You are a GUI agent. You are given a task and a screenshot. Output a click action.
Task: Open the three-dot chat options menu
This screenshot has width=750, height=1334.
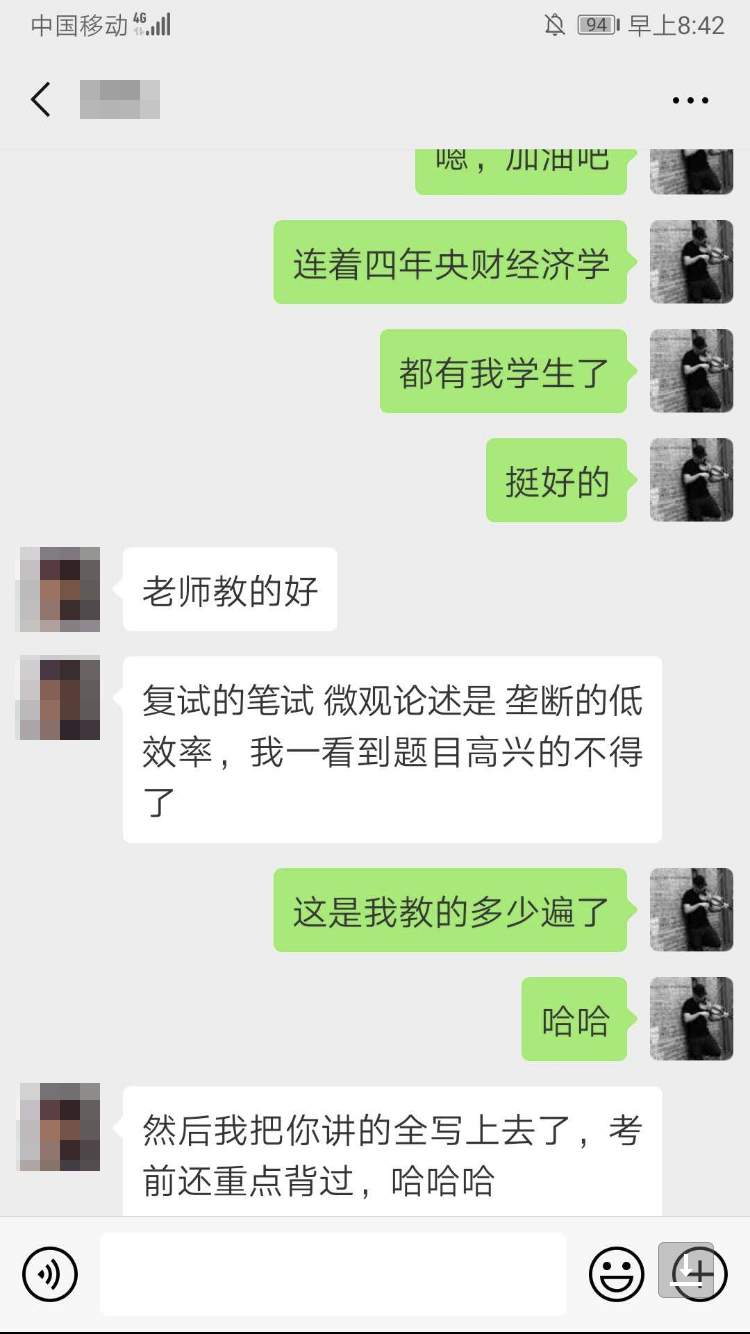coord(690,100)
